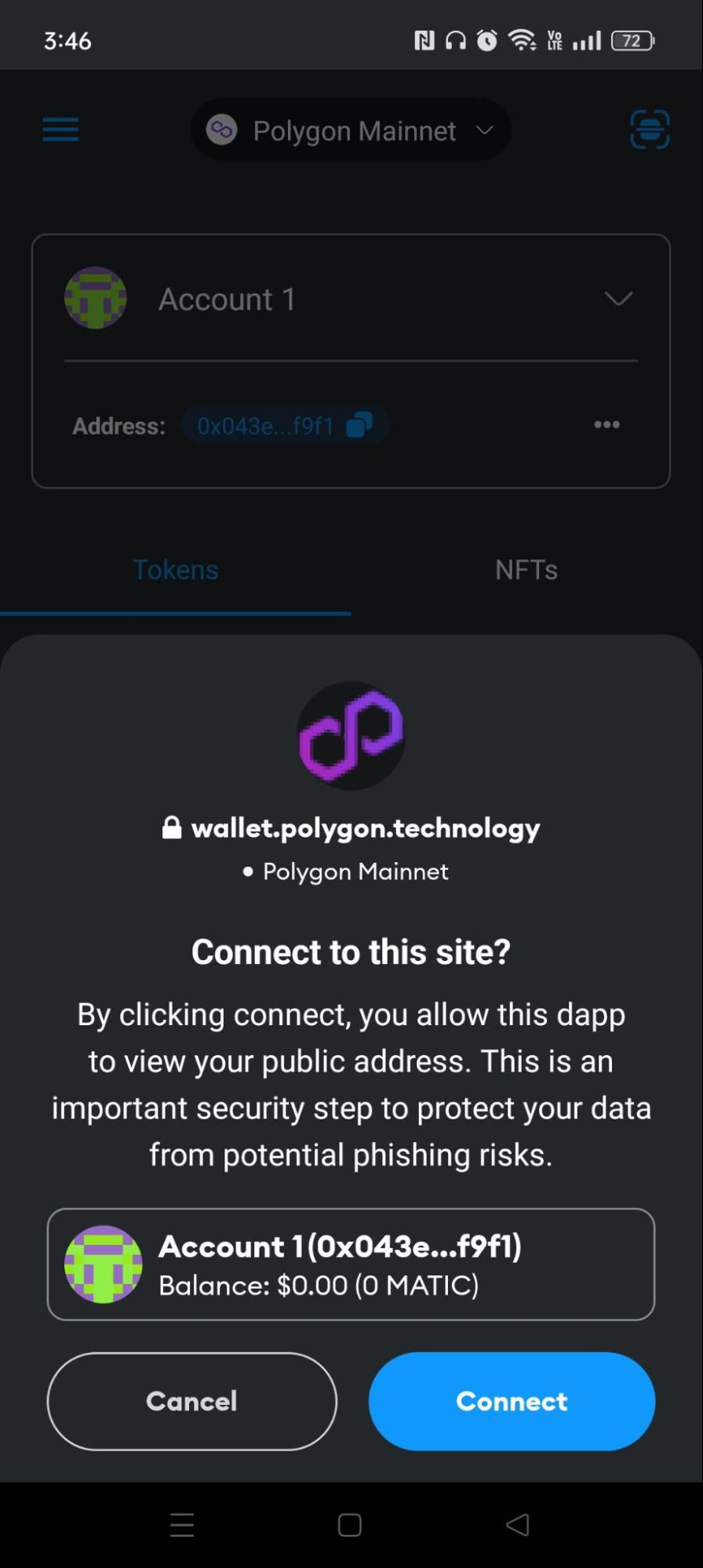Expand the Account 1 dropdown chevron
This screenshot has width=703, height=1568.
click(618, 299)
